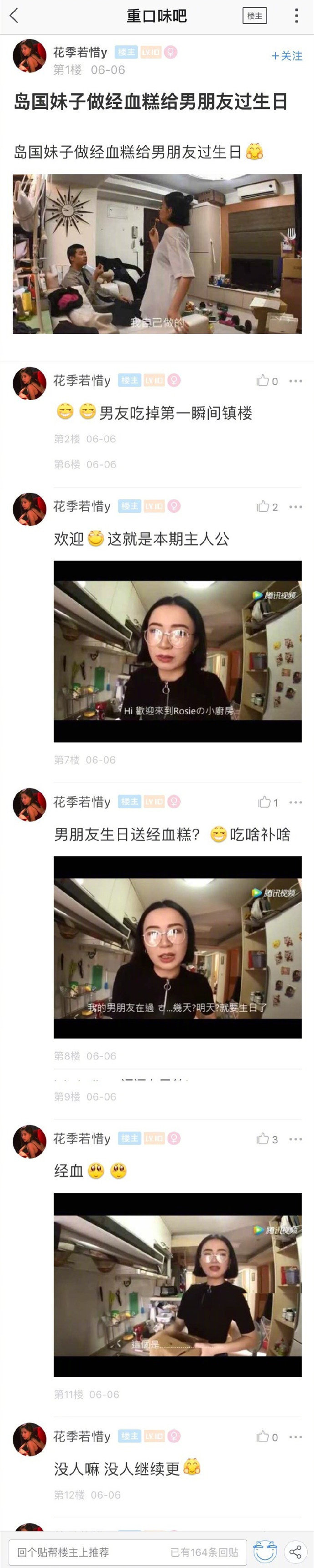
Task: Go back using the top-left arrow
Action: click(14, 16)
